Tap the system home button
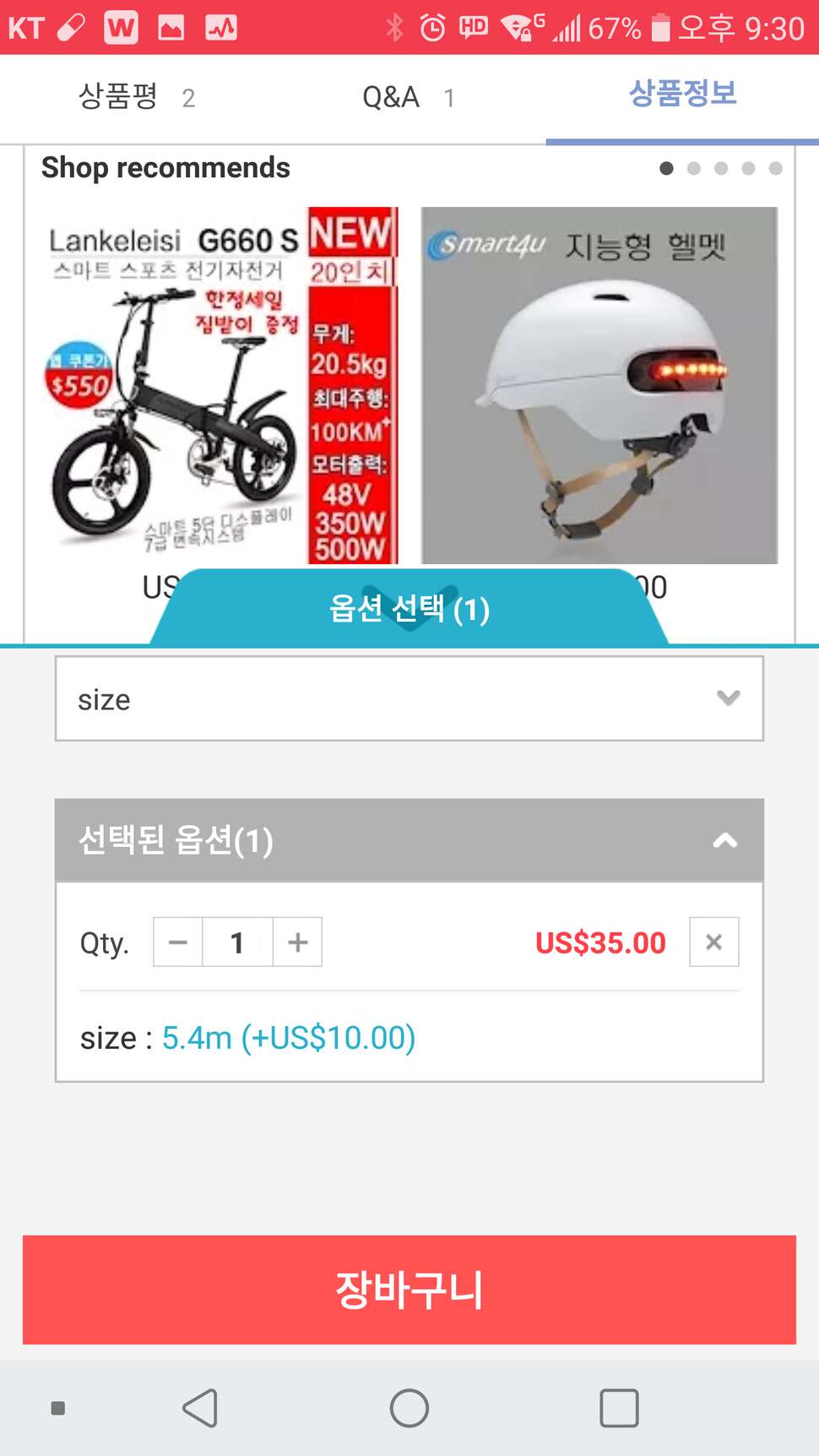819x1456 pixels. (x=409, y=1408)
